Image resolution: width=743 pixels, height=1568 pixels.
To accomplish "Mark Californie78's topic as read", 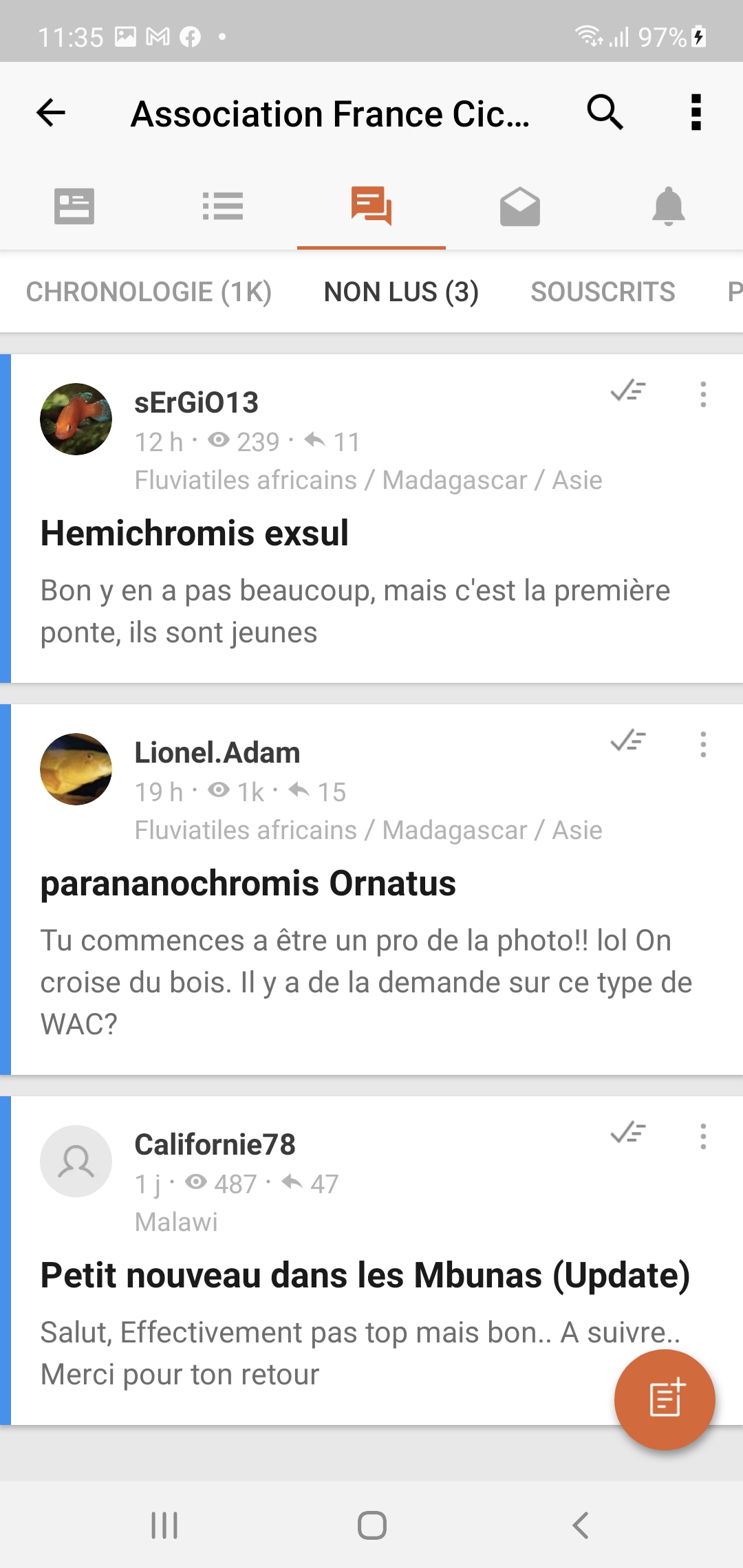I will 628,1134.
